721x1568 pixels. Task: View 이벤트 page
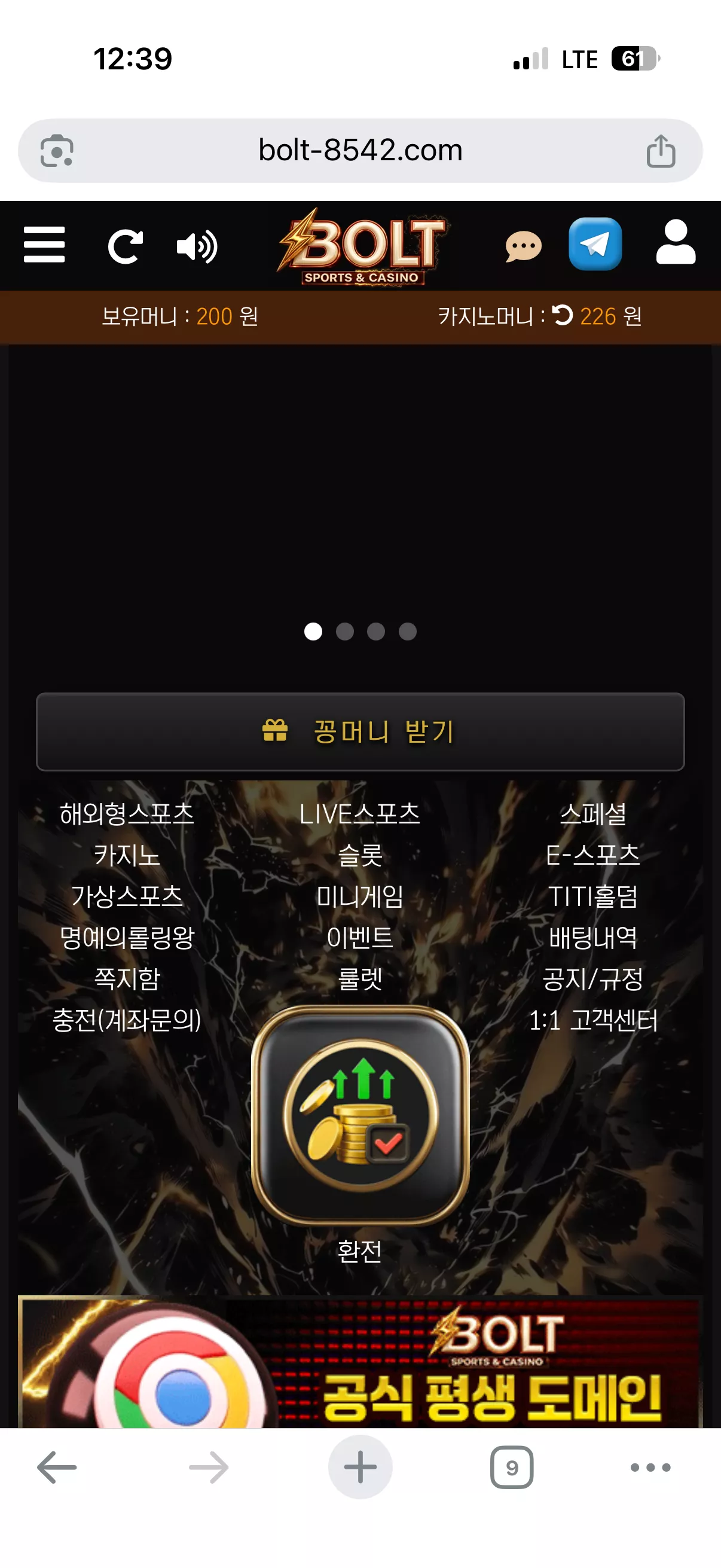359,938
